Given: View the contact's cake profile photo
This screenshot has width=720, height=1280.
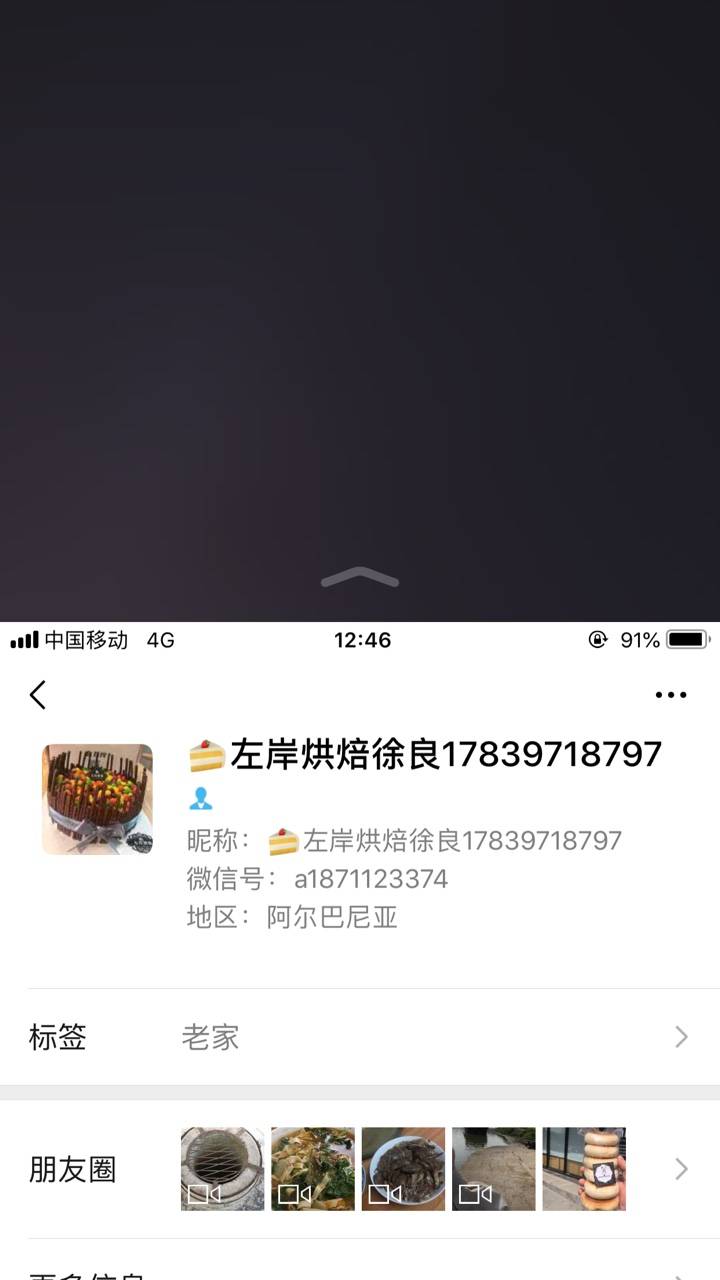Looking at the screenshot, I should [97, 799].
